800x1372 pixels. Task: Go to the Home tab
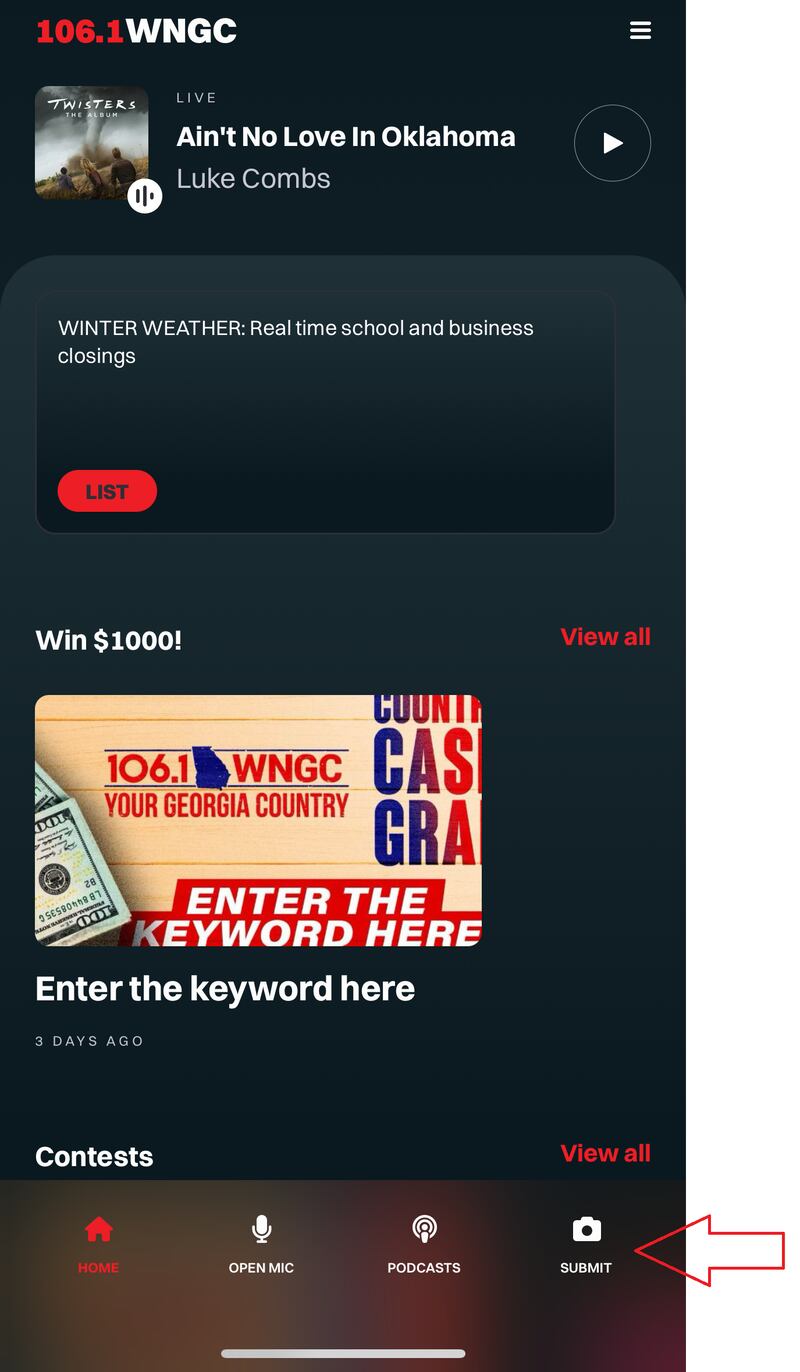[x=98, y=1244]
